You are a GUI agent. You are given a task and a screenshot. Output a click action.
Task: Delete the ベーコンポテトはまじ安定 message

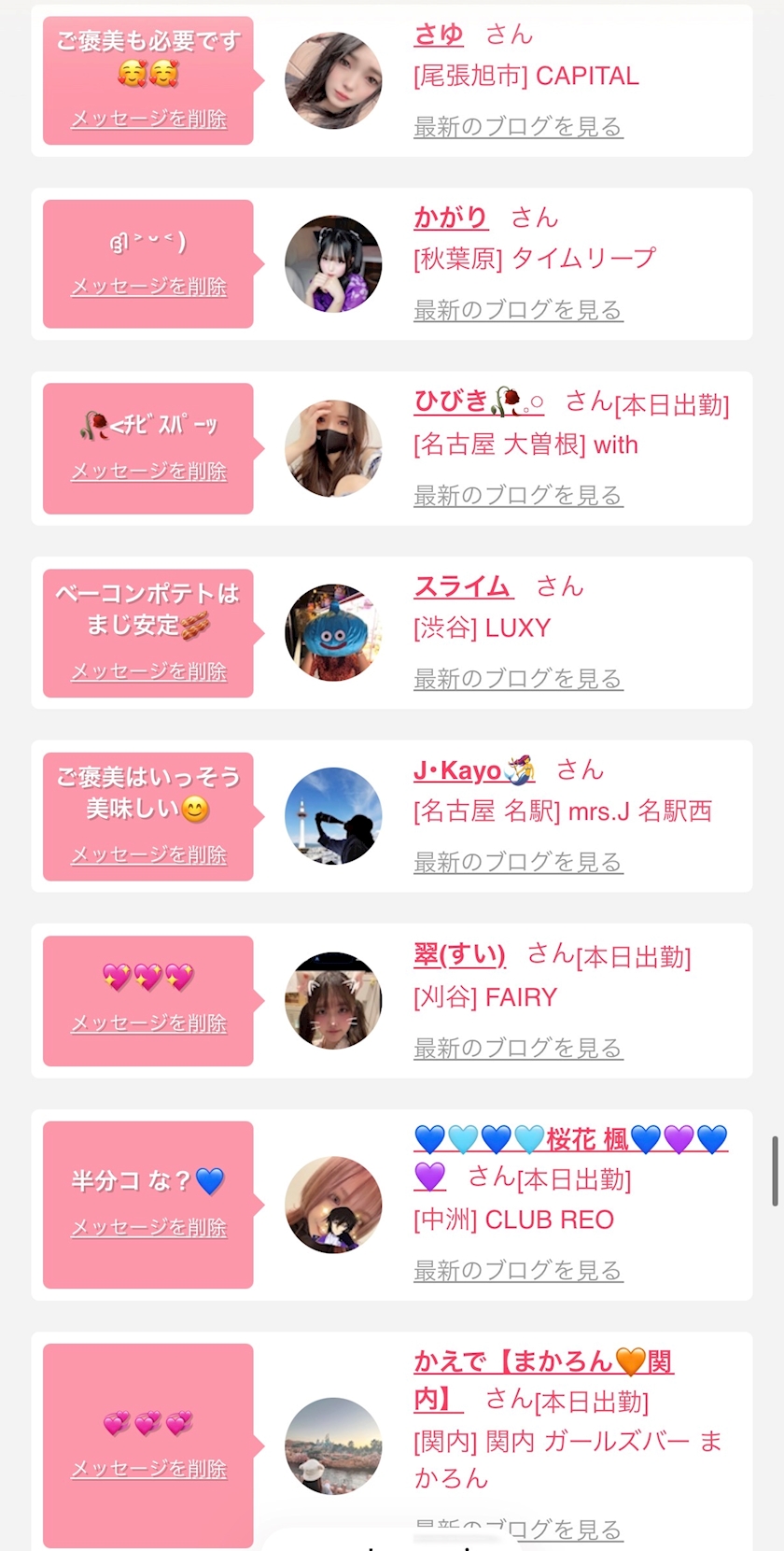pyautogui.click(x=148, y=671)
